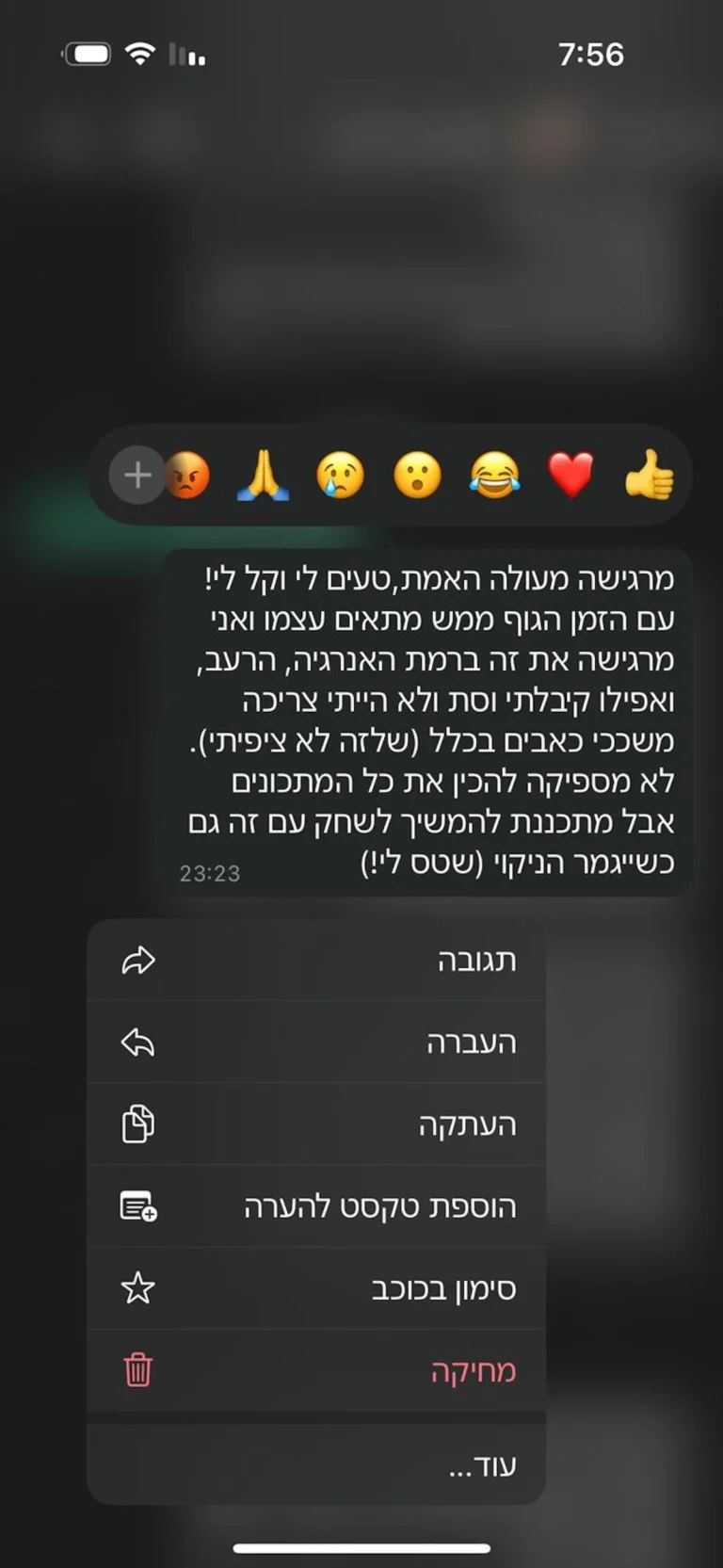Choose העברה to forward the message

tap(316, 1043)
